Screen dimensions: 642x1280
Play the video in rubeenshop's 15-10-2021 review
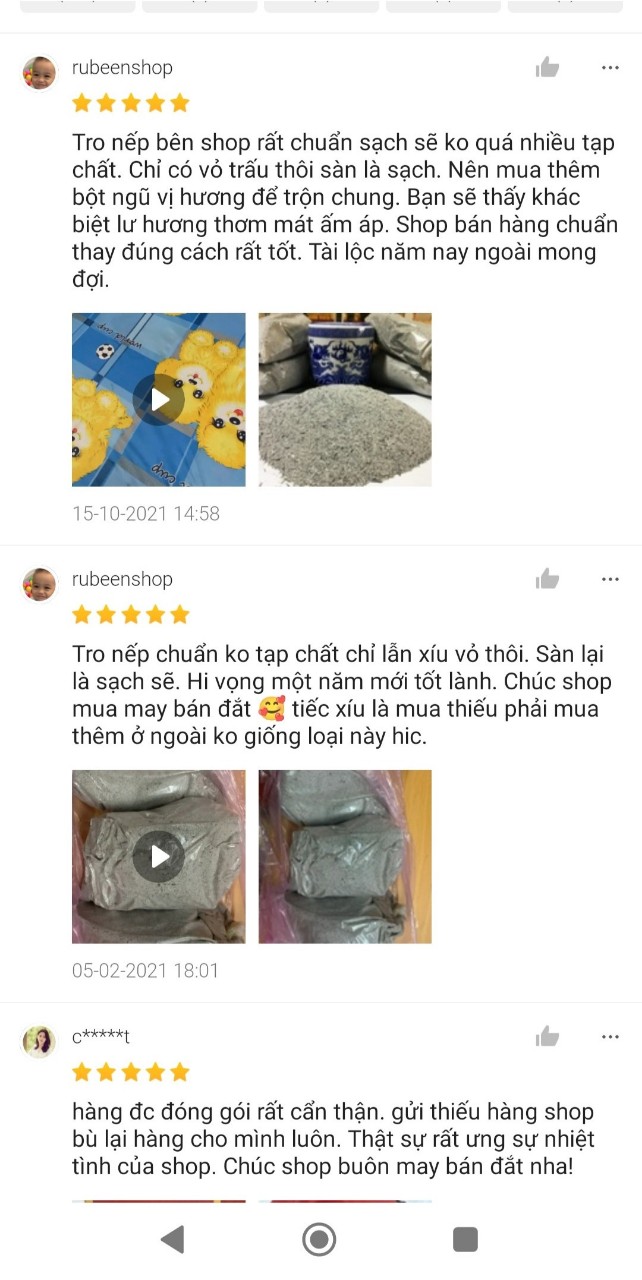coord(159,400)
